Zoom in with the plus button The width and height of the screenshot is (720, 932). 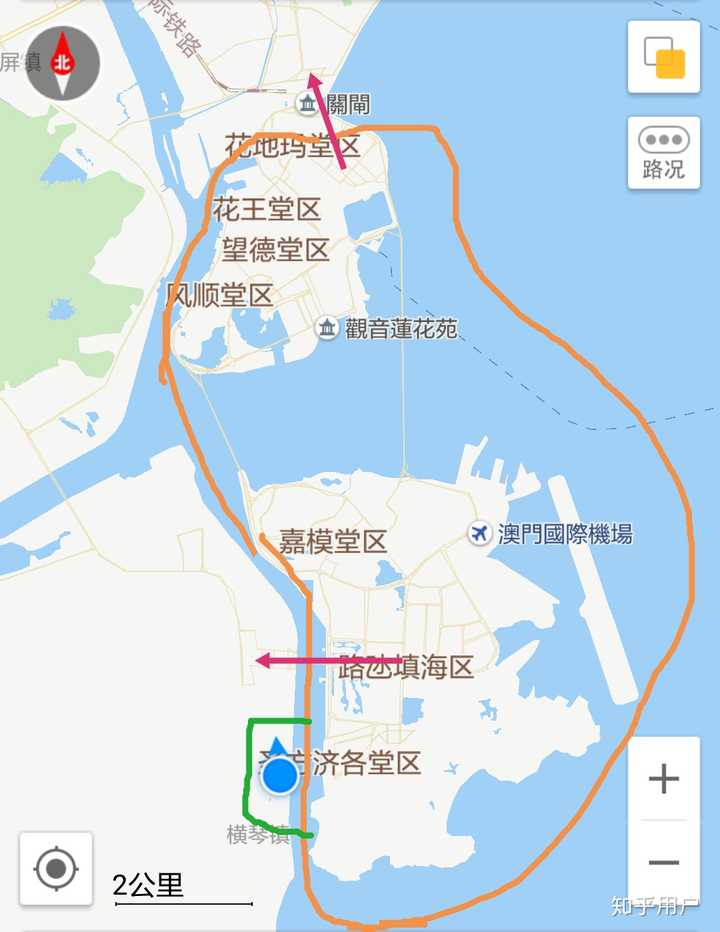tap(664, 778)
